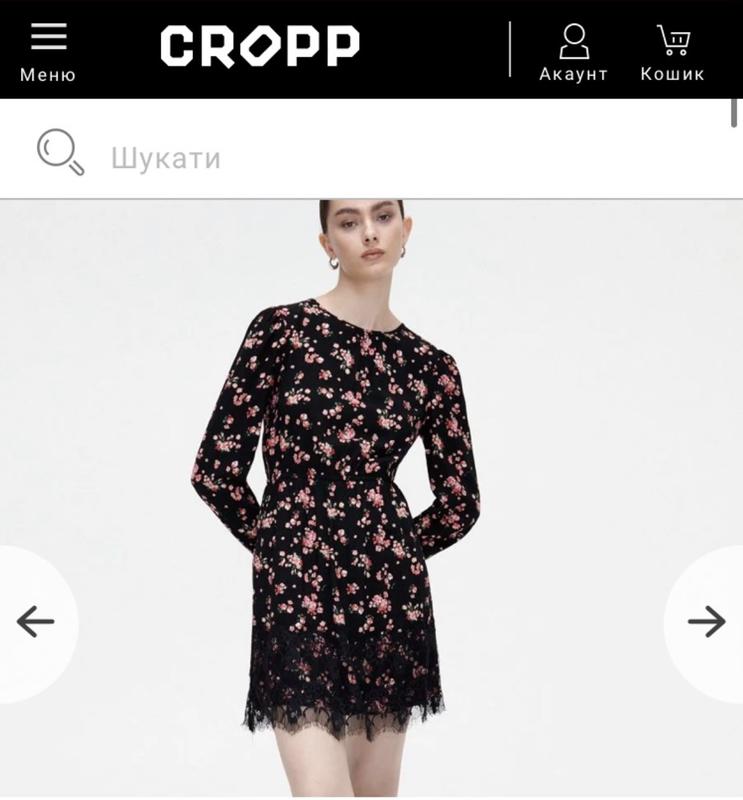Show the next product photo
743x800 pixels.
tap(706, 622)
